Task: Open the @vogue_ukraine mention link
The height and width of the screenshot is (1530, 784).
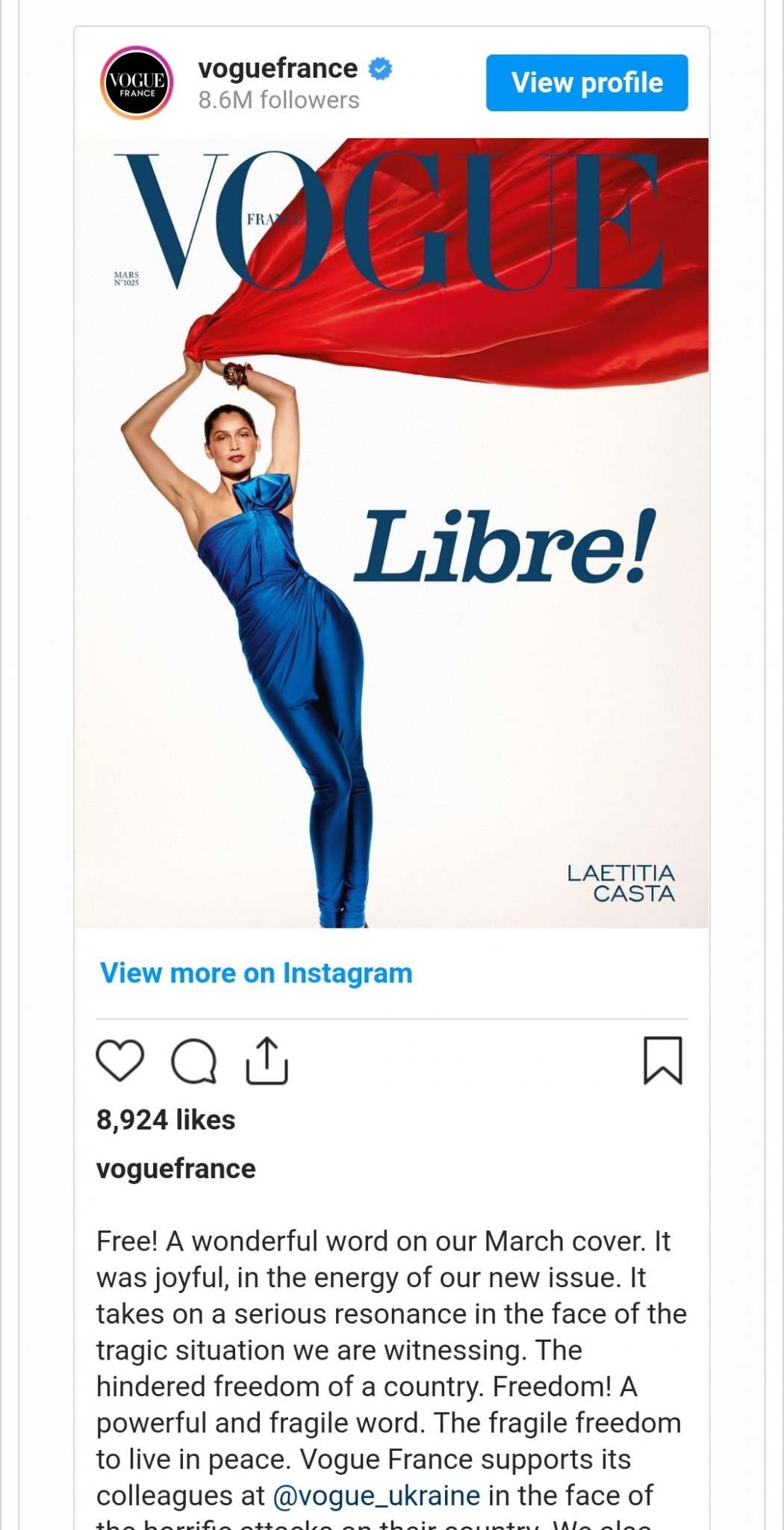Action: point(376,1495)
